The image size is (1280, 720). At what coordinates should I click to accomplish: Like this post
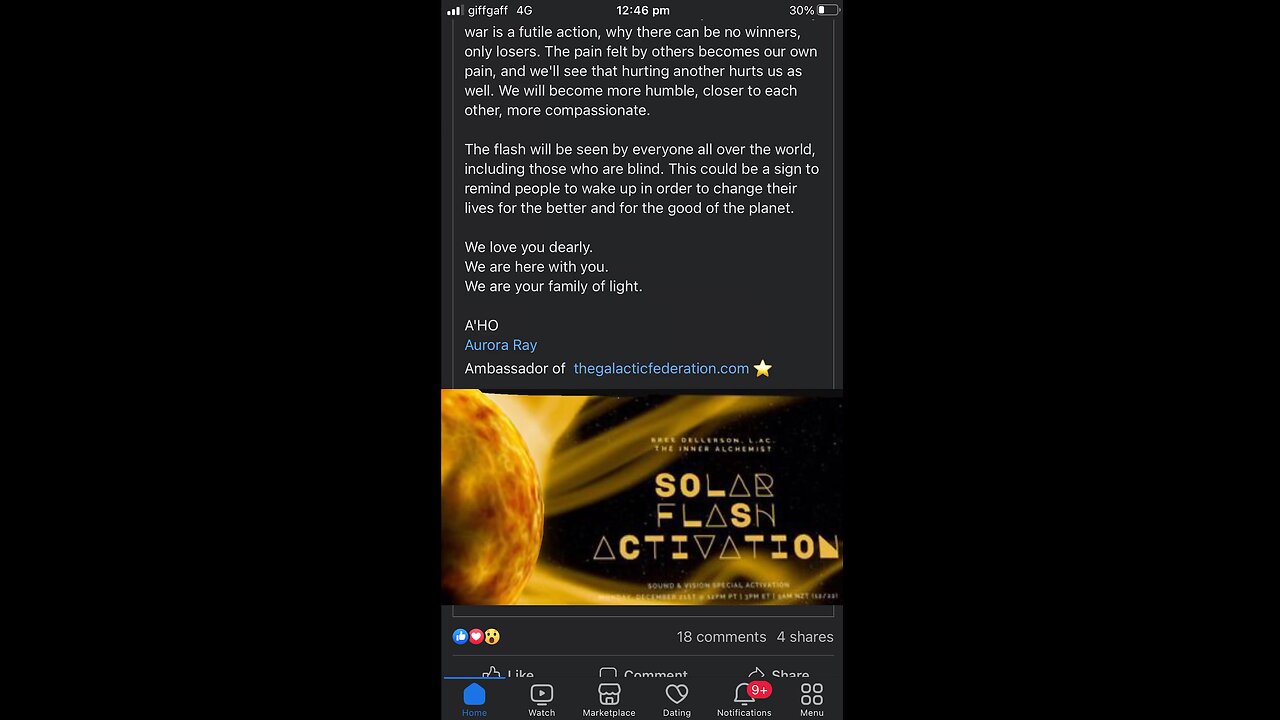[x=508, y=674]
